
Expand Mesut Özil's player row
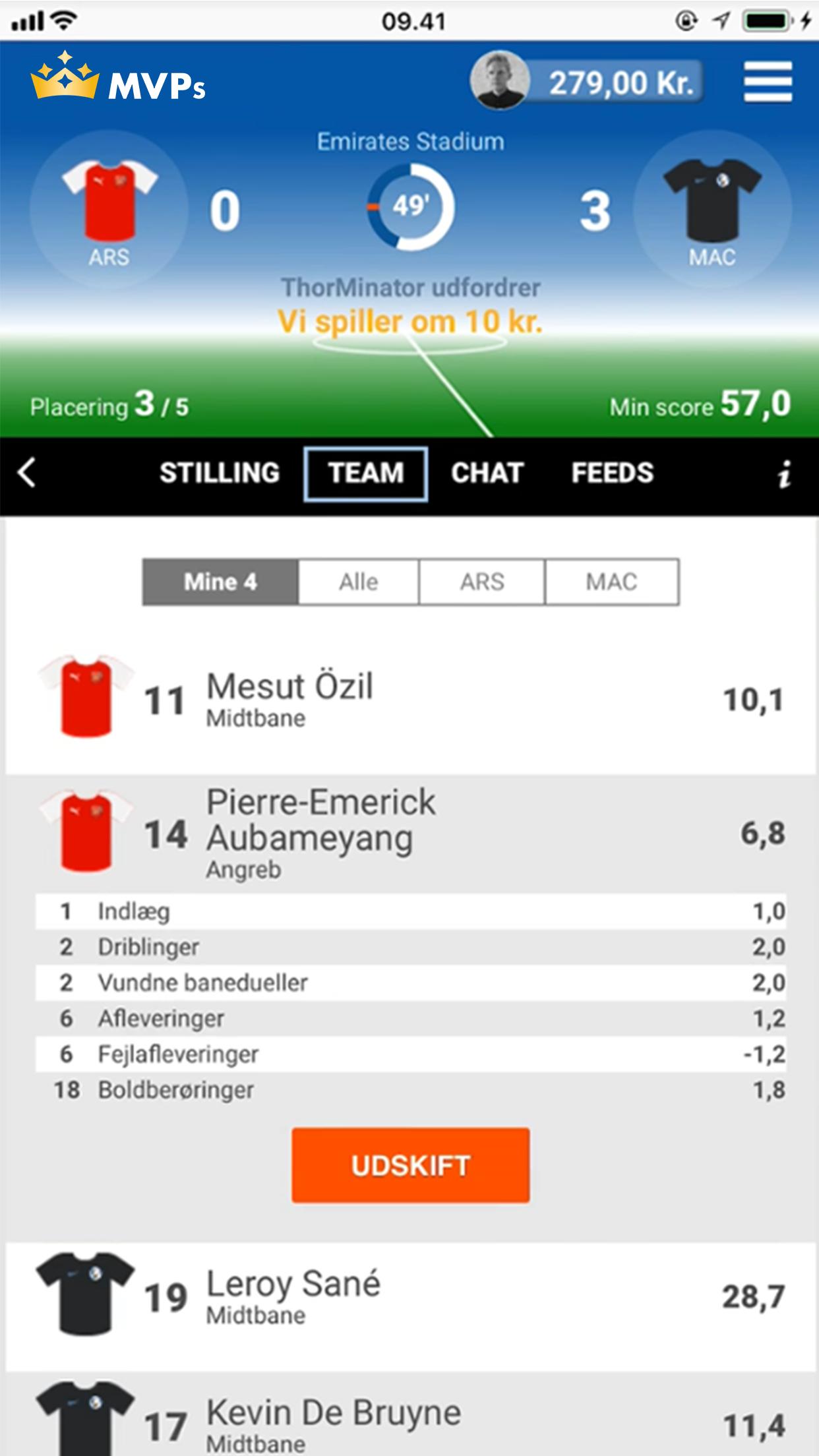[409, 700]
